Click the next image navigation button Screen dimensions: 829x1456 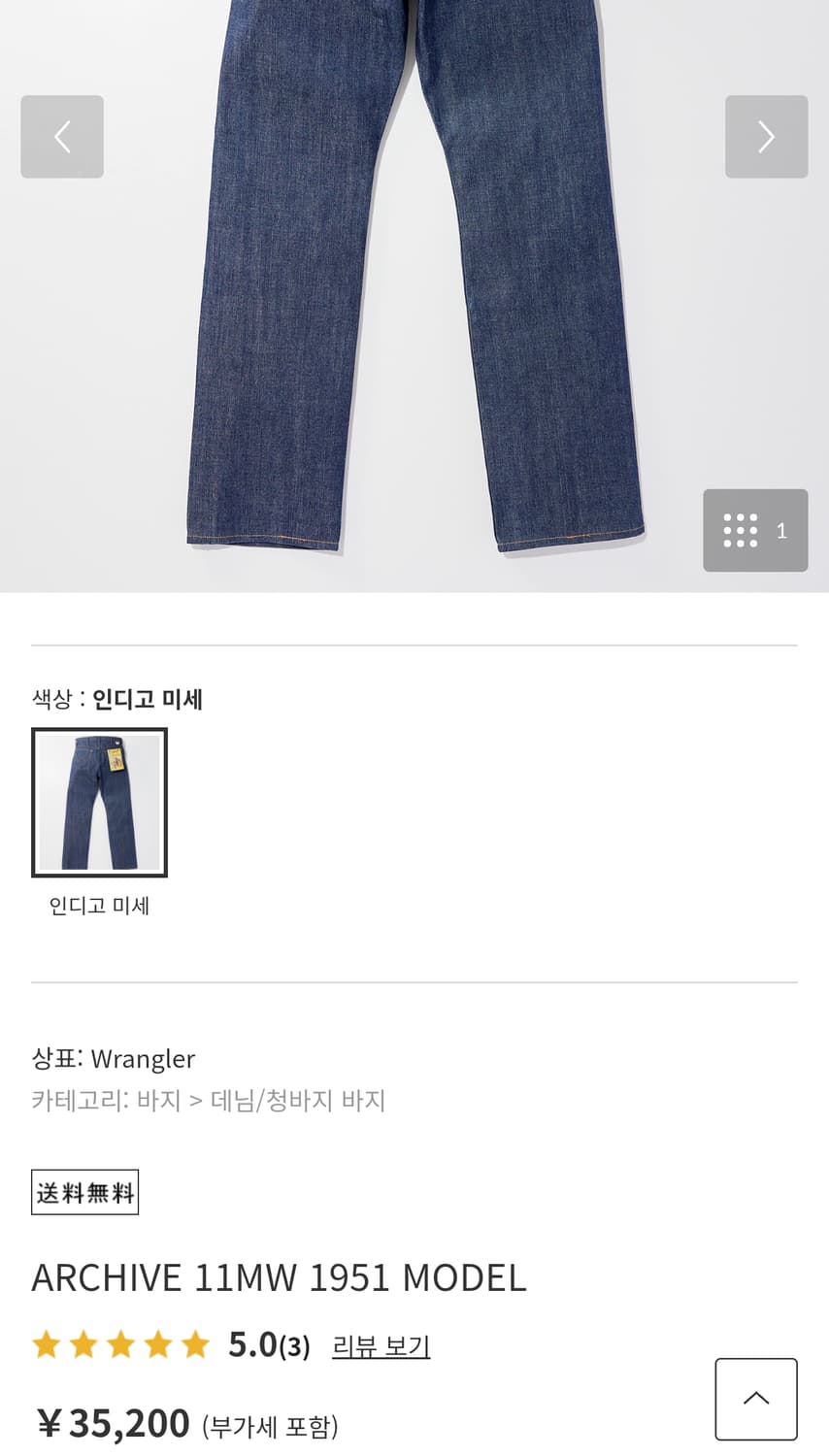pyautogui.click(x=767, y=136)
